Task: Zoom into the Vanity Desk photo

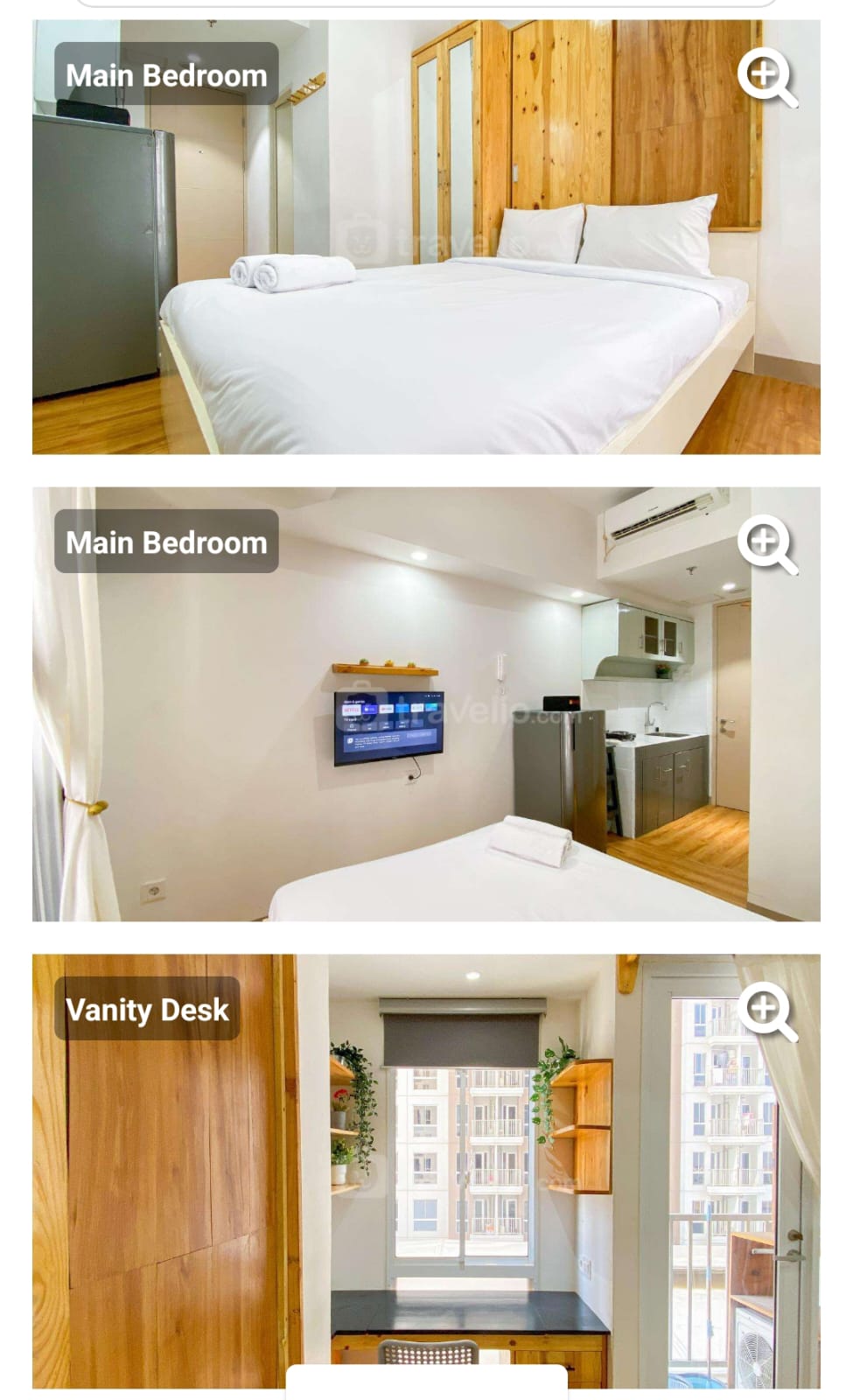Action: 766,1011
